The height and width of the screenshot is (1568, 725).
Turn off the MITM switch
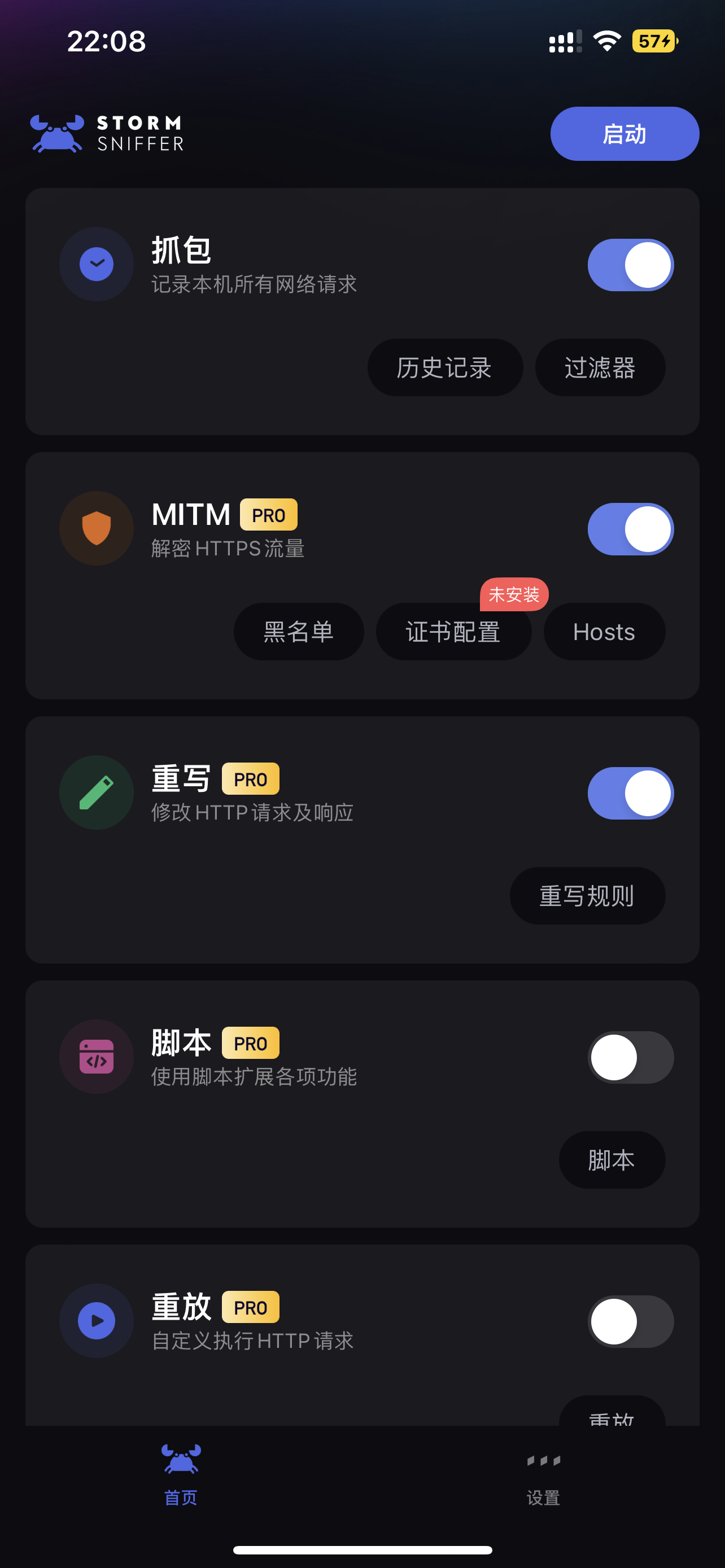[630, 529]
